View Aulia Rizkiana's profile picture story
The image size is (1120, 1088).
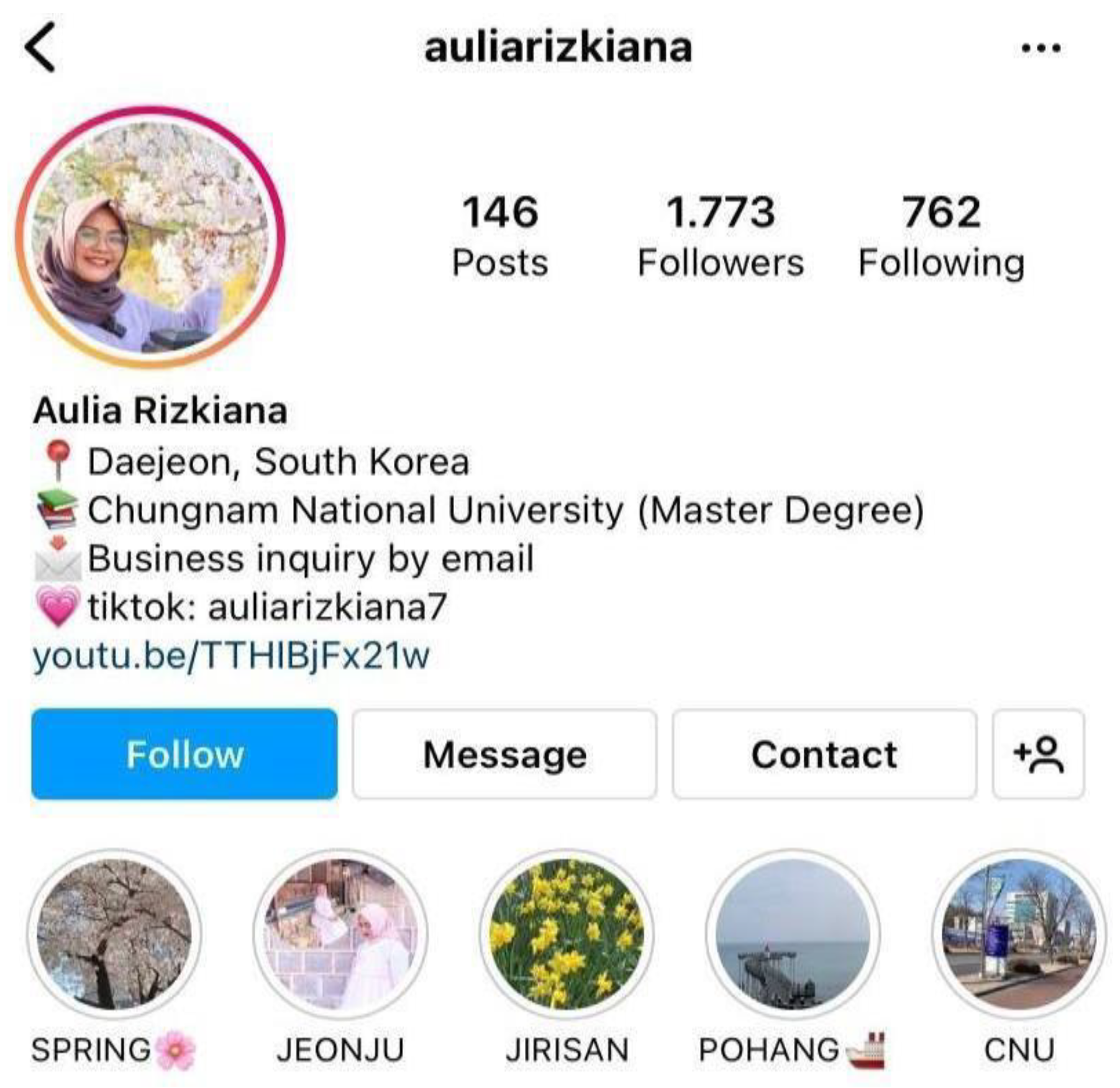[150, 237]
